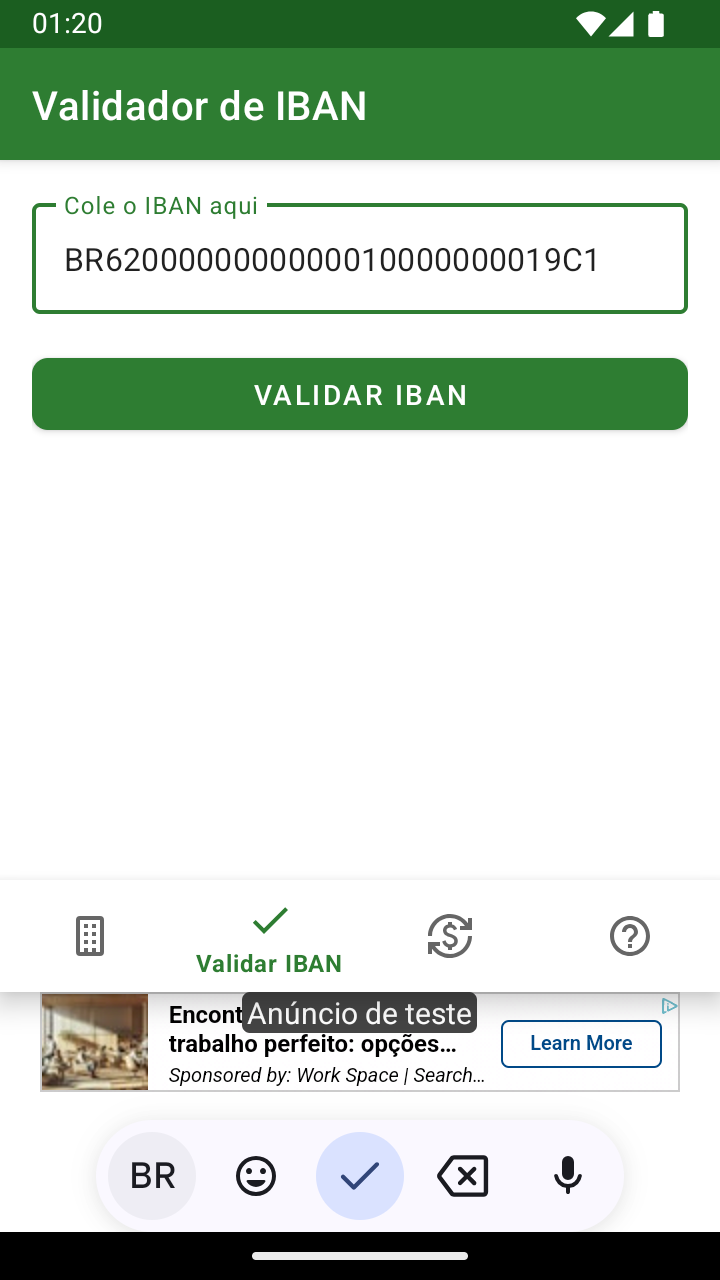Screen dimensions: 720x1280
Task: Open the help question mark tab
Action: tap(630, 936)
